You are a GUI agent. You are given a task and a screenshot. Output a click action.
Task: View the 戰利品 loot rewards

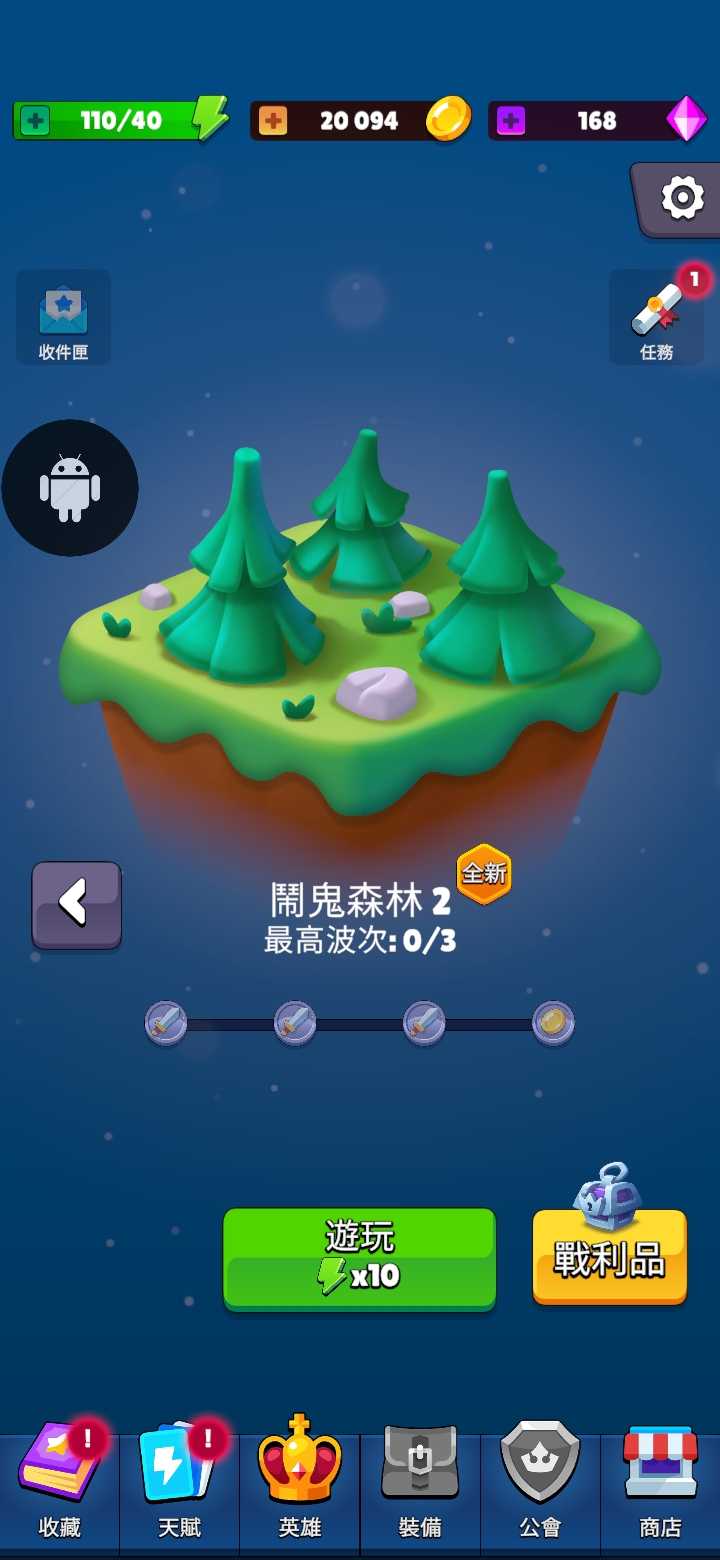point(609,1256)
